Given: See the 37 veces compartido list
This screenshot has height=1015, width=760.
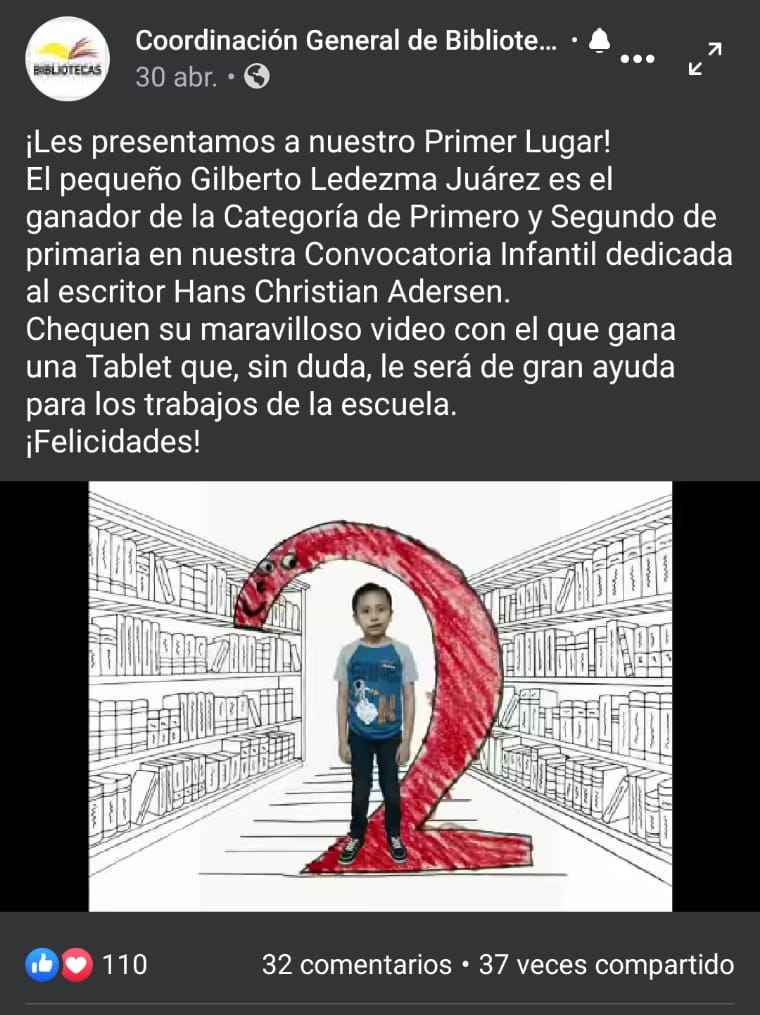Looking at the screenshot, I should (x=606, y=964).
